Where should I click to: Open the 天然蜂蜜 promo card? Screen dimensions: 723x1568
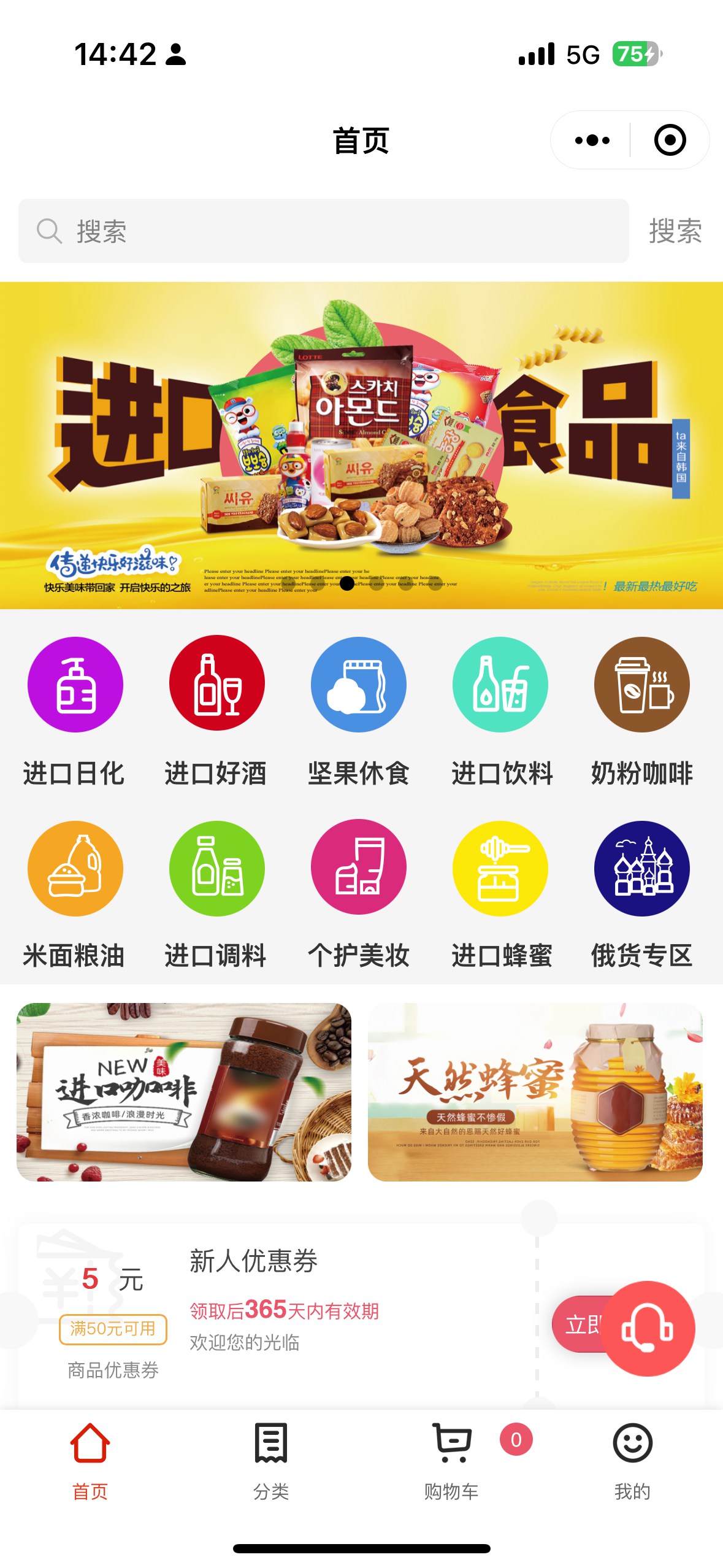tap(535, 1092)
